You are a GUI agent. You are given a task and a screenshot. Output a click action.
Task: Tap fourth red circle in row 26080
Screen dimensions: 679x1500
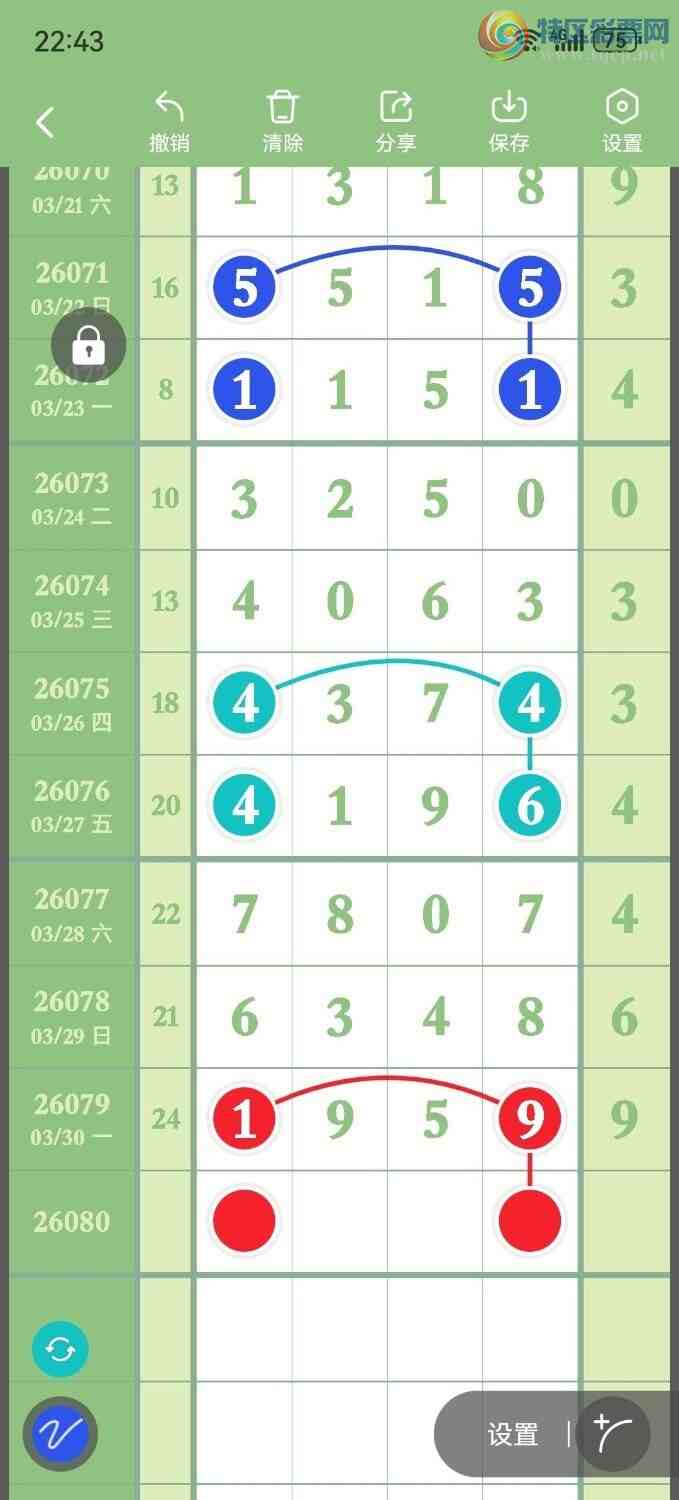click(x=530, y=1221)
